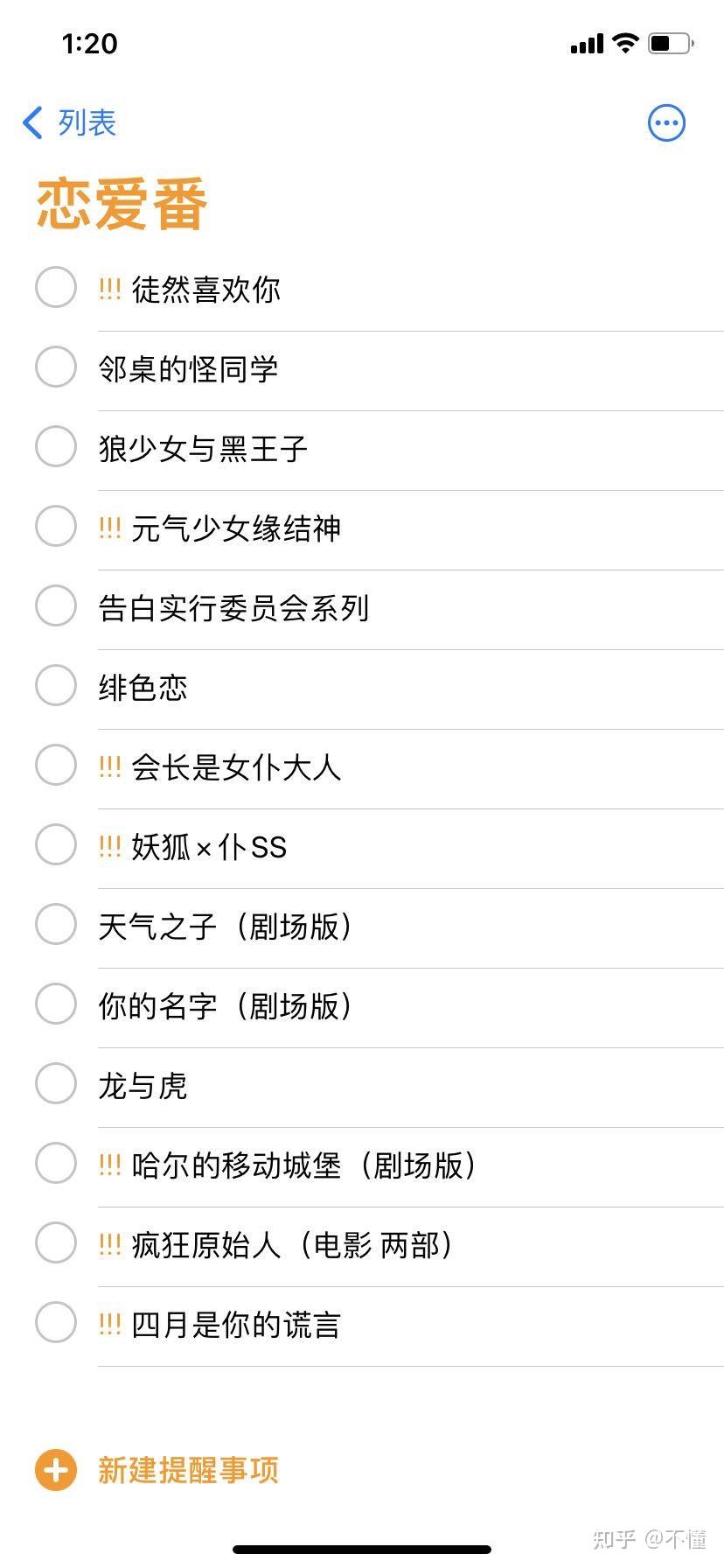The image size is (724, 1568).
Task: Tick the circle for 天气之子（剧场版）
Action: 56,925
